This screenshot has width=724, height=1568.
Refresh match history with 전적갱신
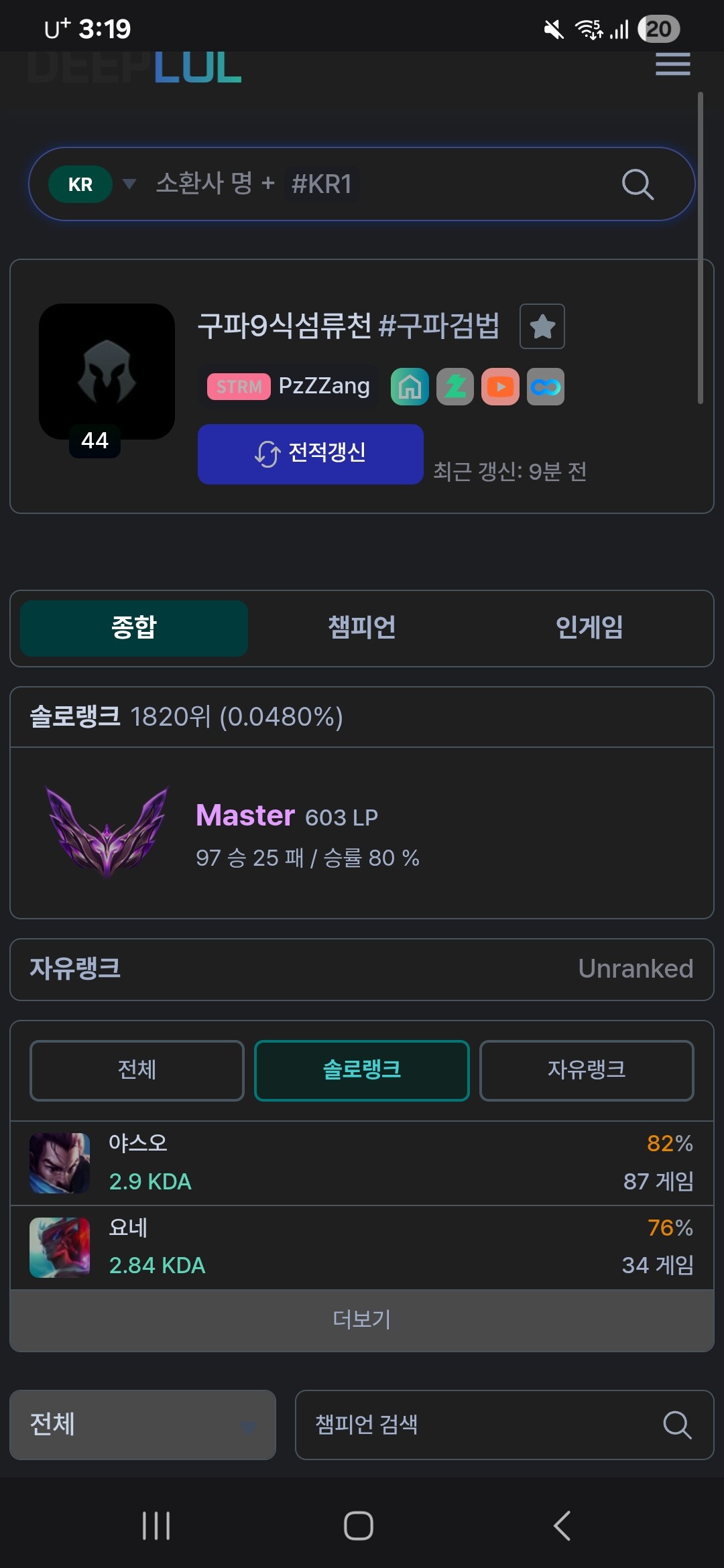tap(310, 454)
